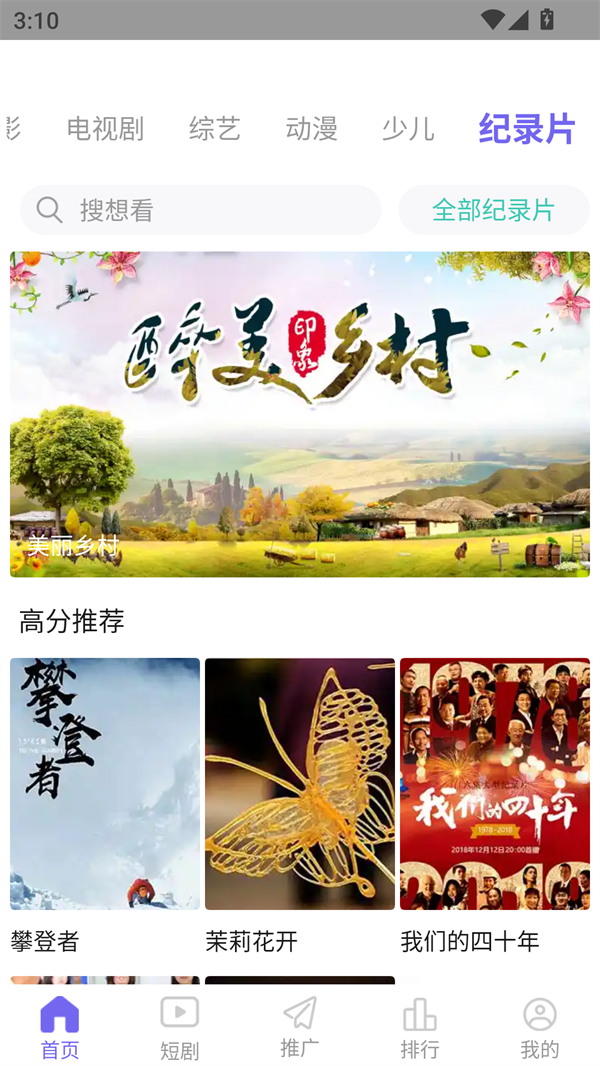Image resolution: width=600 pixels, height=1066 pixels.
Task: Open the 我的 profile tab
Action: (540, 1027)
